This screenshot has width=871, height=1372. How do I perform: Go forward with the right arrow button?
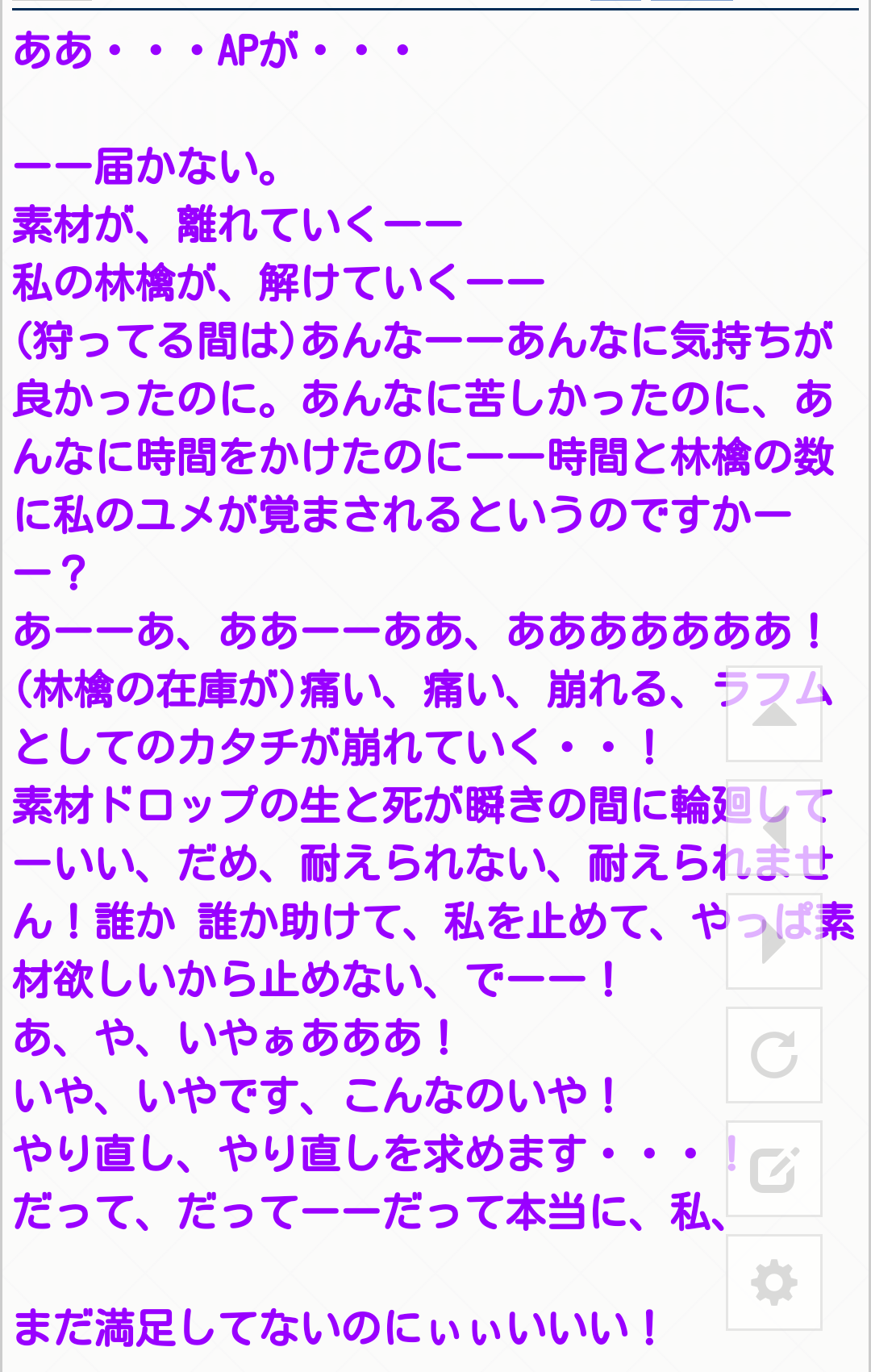[x=773, y=941]
